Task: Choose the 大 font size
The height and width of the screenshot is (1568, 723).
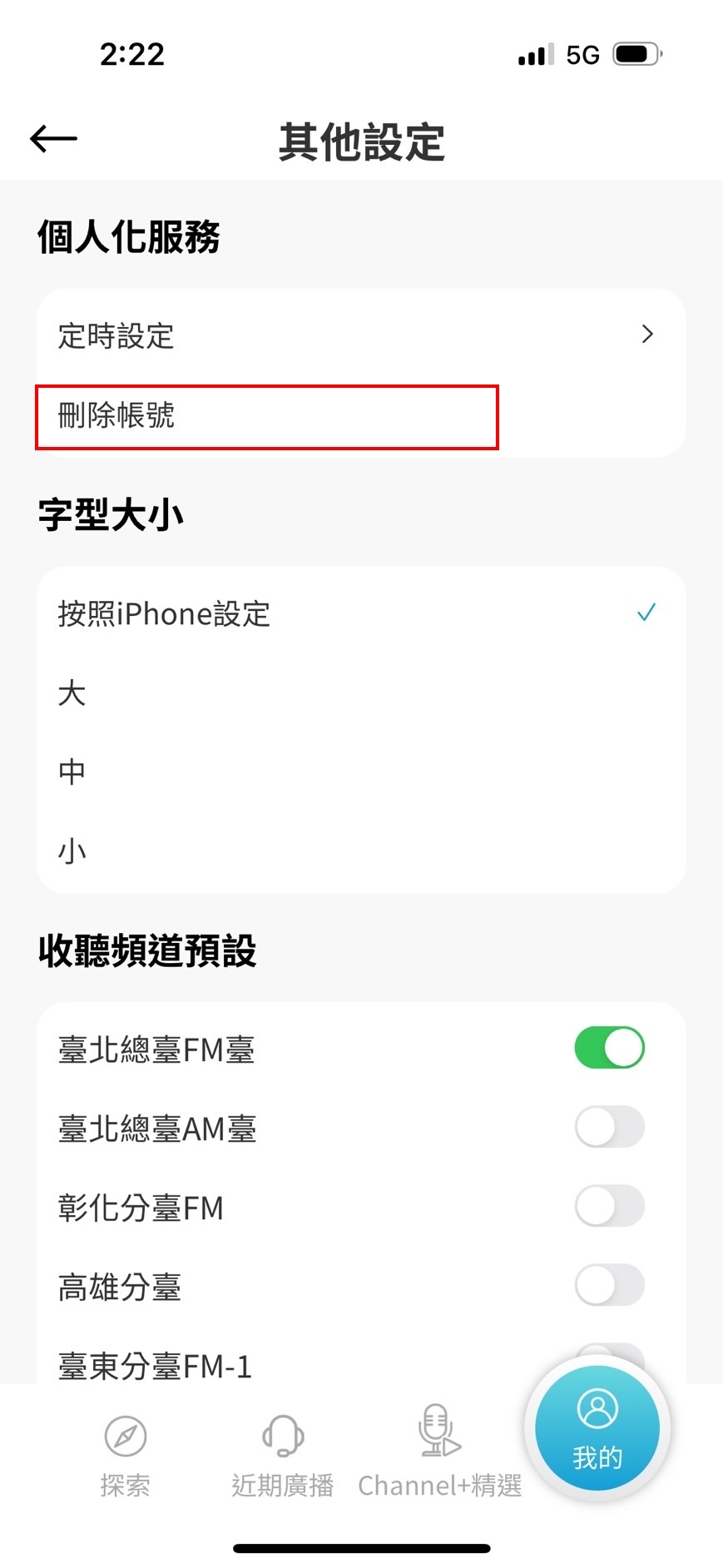Action: tap(361, 692)
